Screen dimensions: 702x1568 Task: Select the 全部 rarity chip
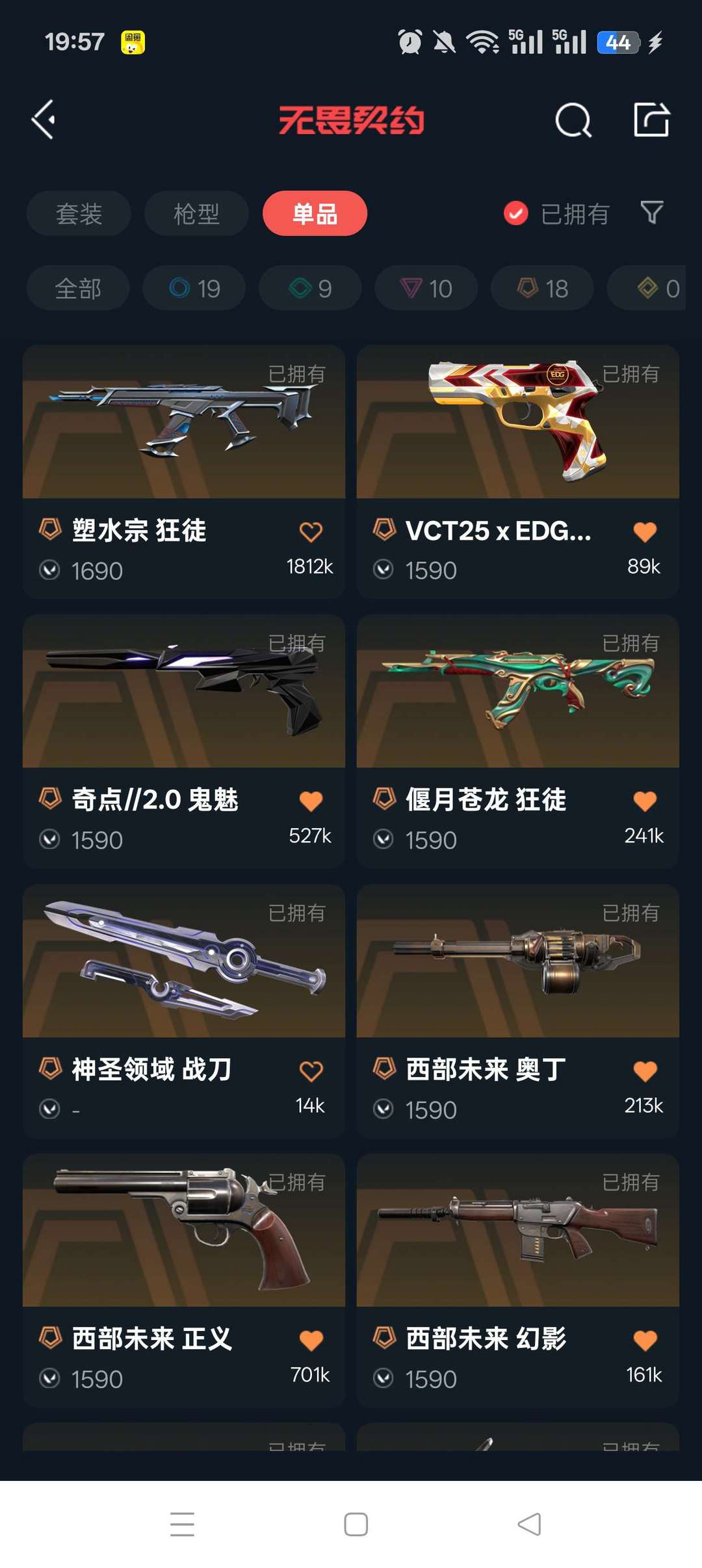(78, 288)
